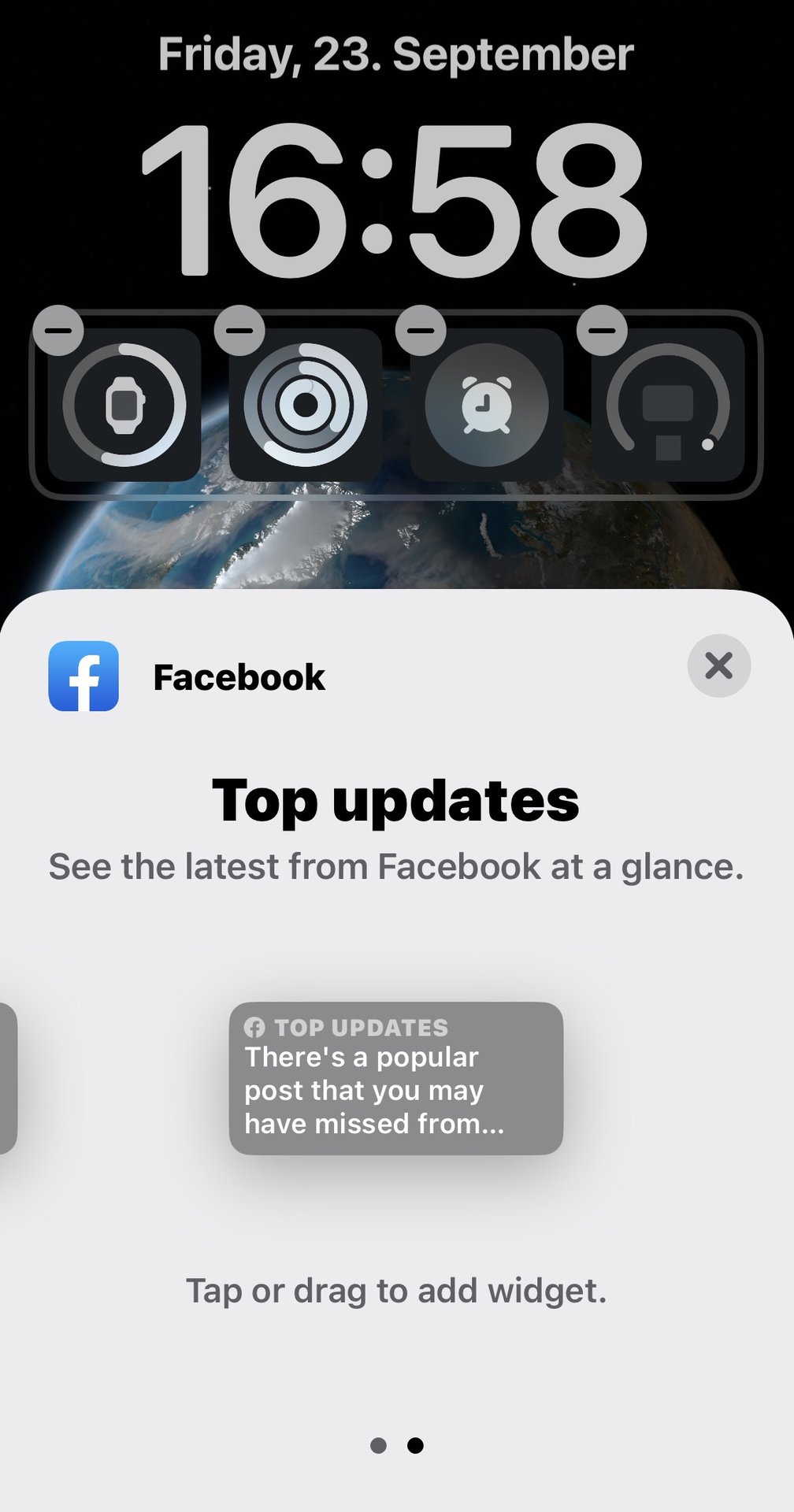Remove the alarm clock widget
Image resolution: width=794 pixels, height=1512 pixels.
tap(421, 331)
